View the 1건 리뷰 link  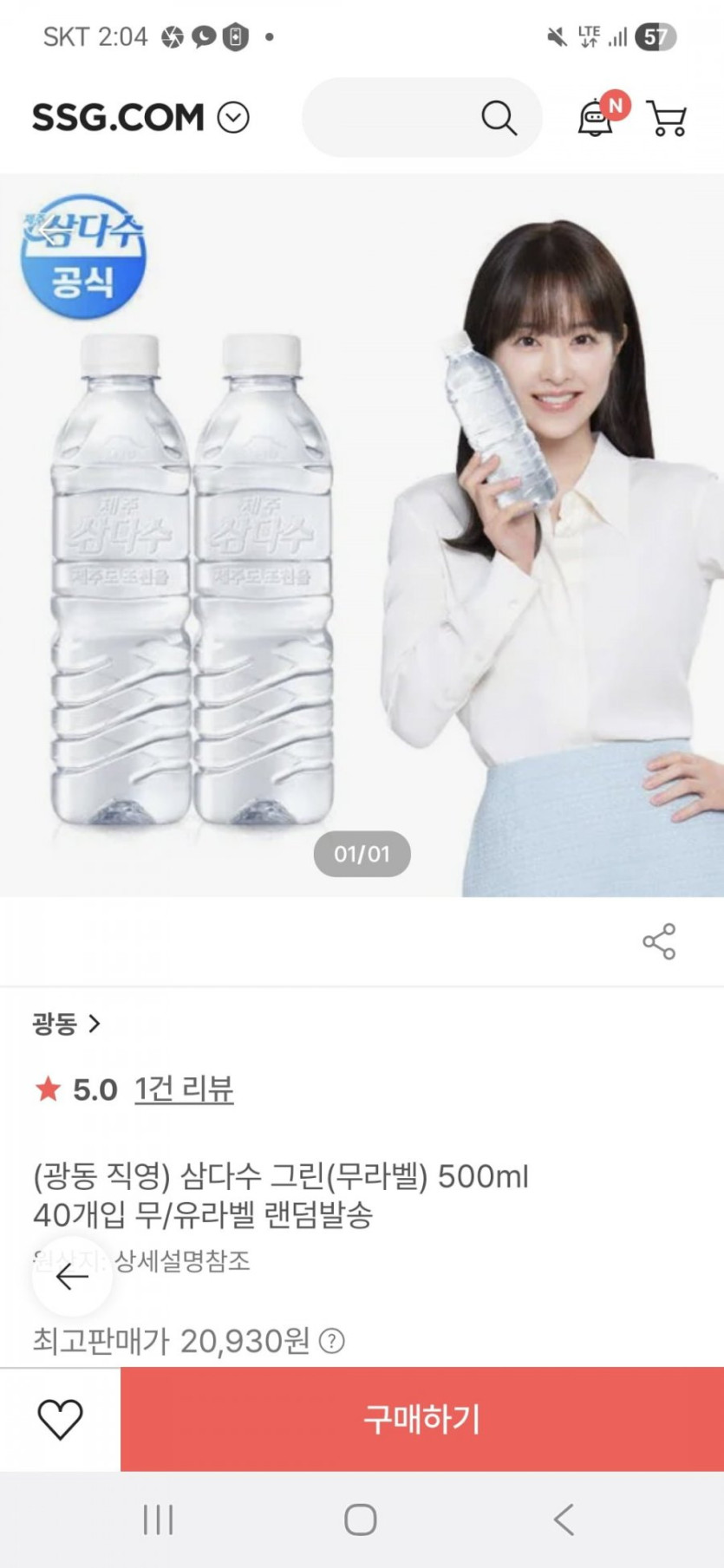(x=184, y=1089)
